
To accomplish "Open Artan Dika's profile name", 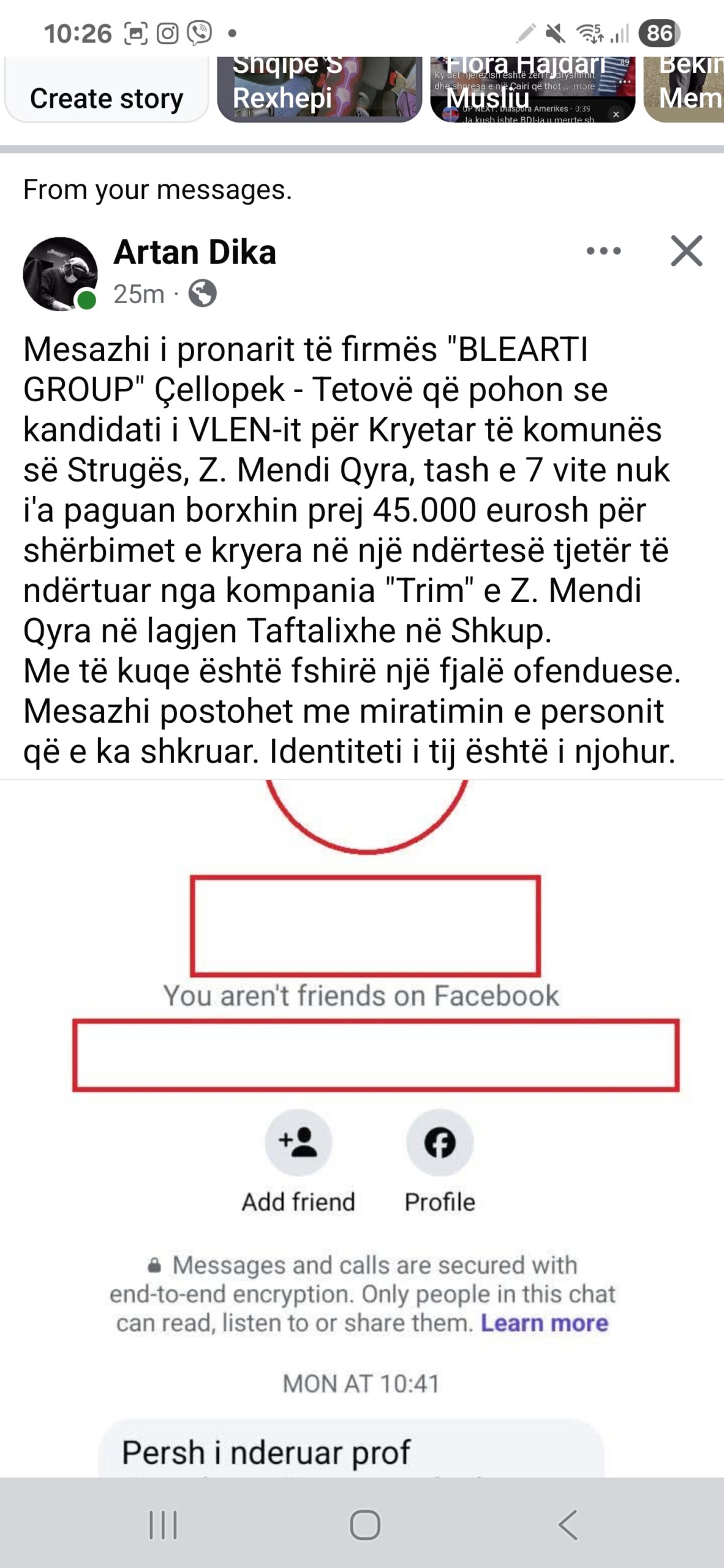I will tap(195, 252).
